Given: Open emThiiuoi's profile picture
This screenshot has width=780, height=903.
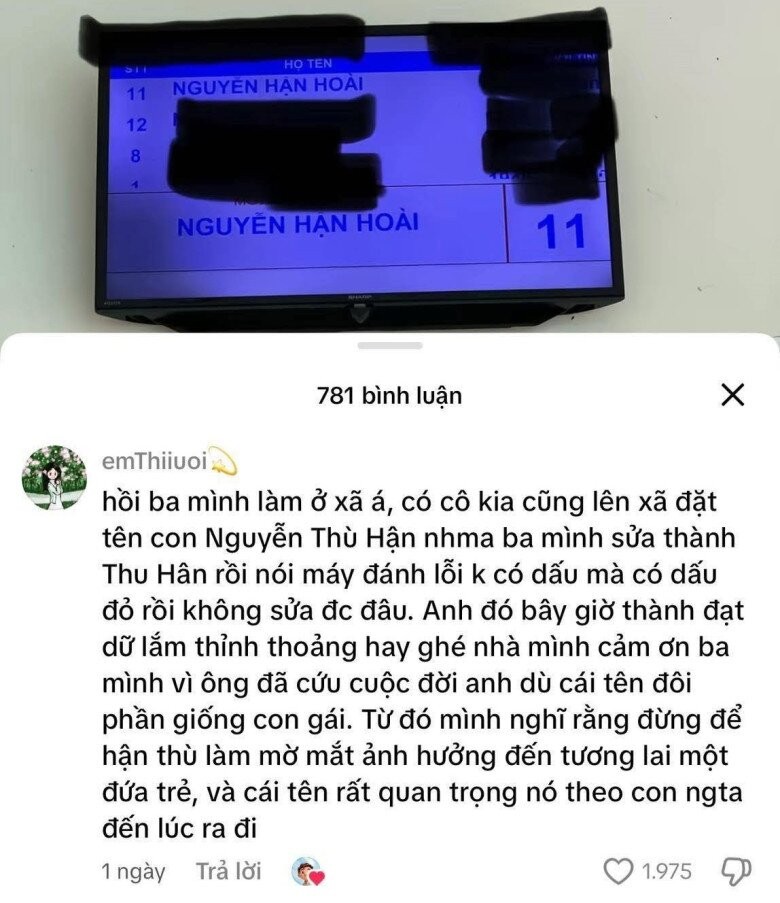Looking at the screenshot, I should (x=54, y=477).
